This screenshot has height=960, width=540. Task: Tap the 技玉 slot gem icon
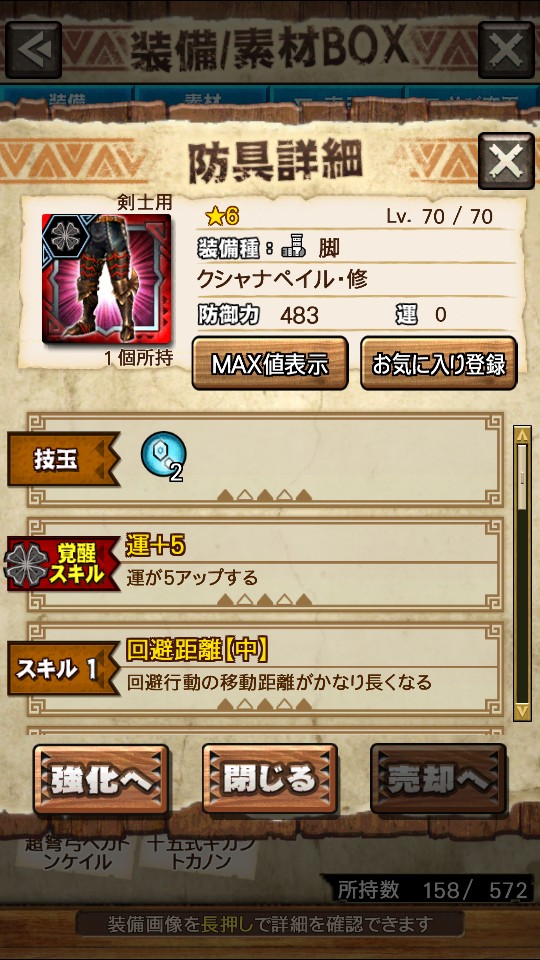click(163, 454)
